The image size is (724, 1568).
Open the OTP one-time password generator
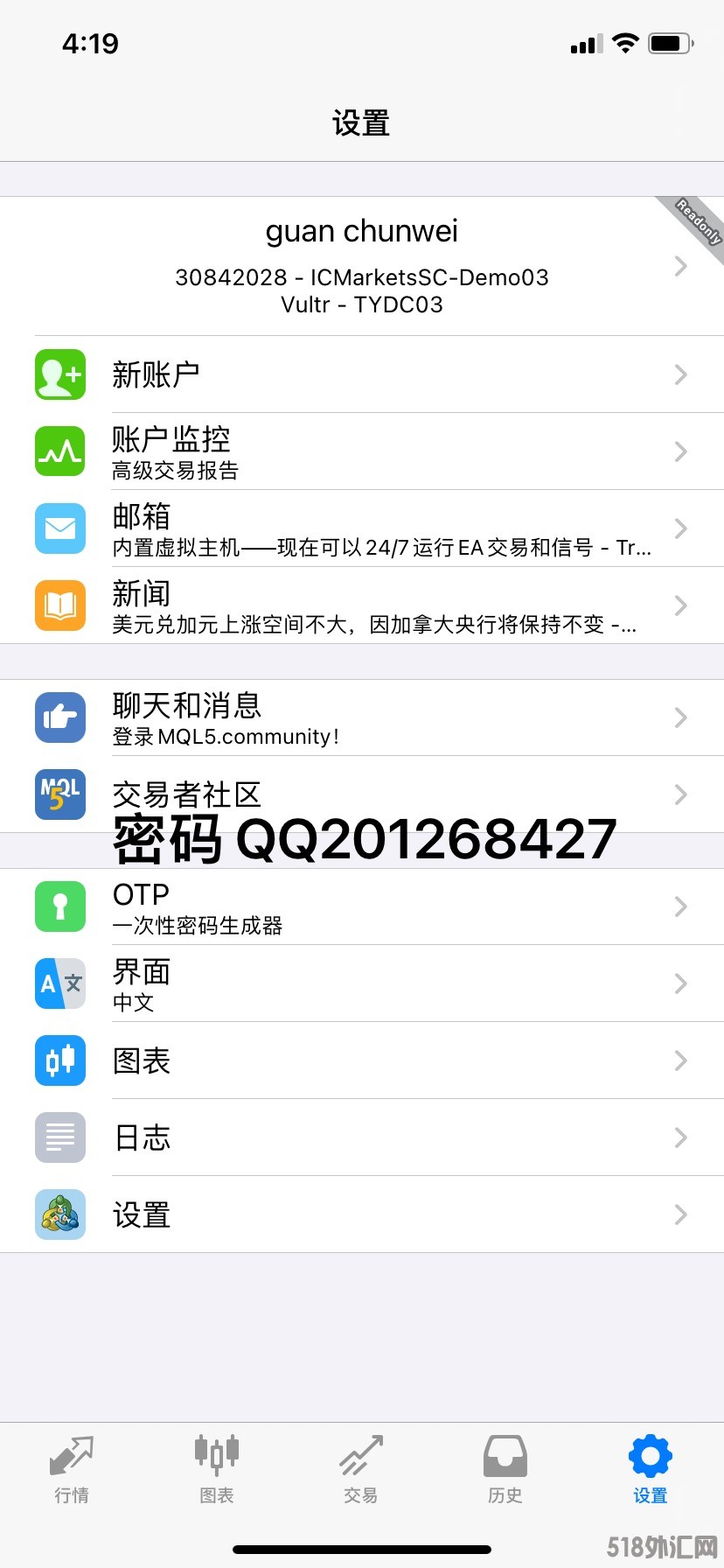pos(362,906)
